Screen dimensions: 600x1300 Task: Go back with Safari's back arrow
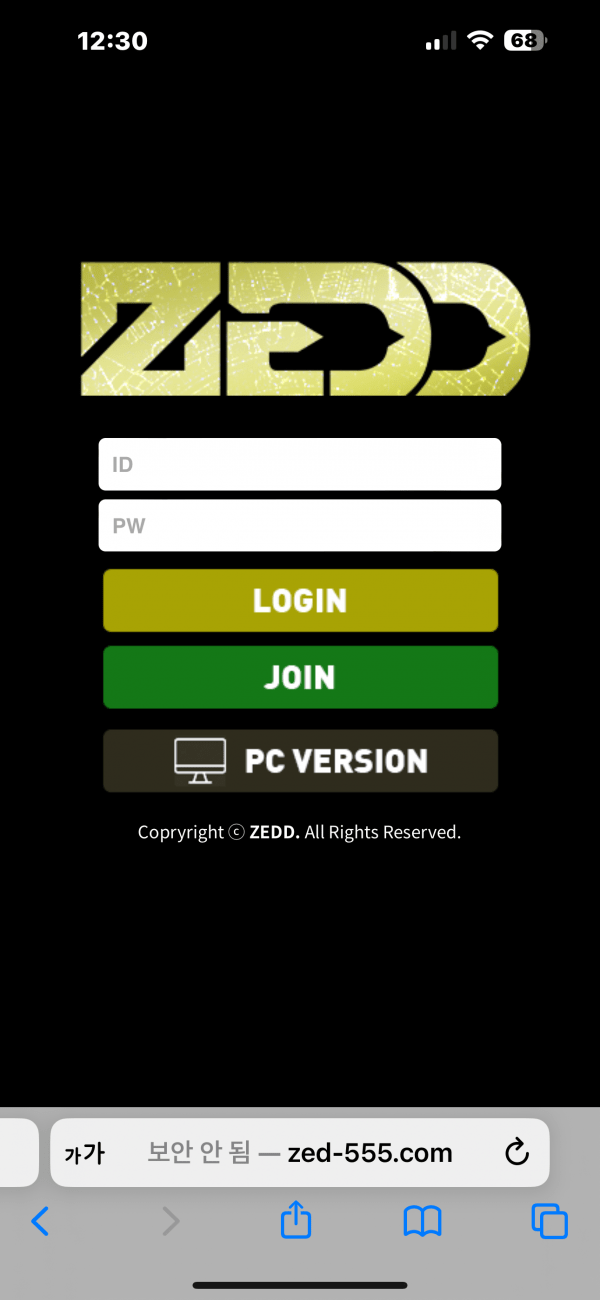(40, 1220)
